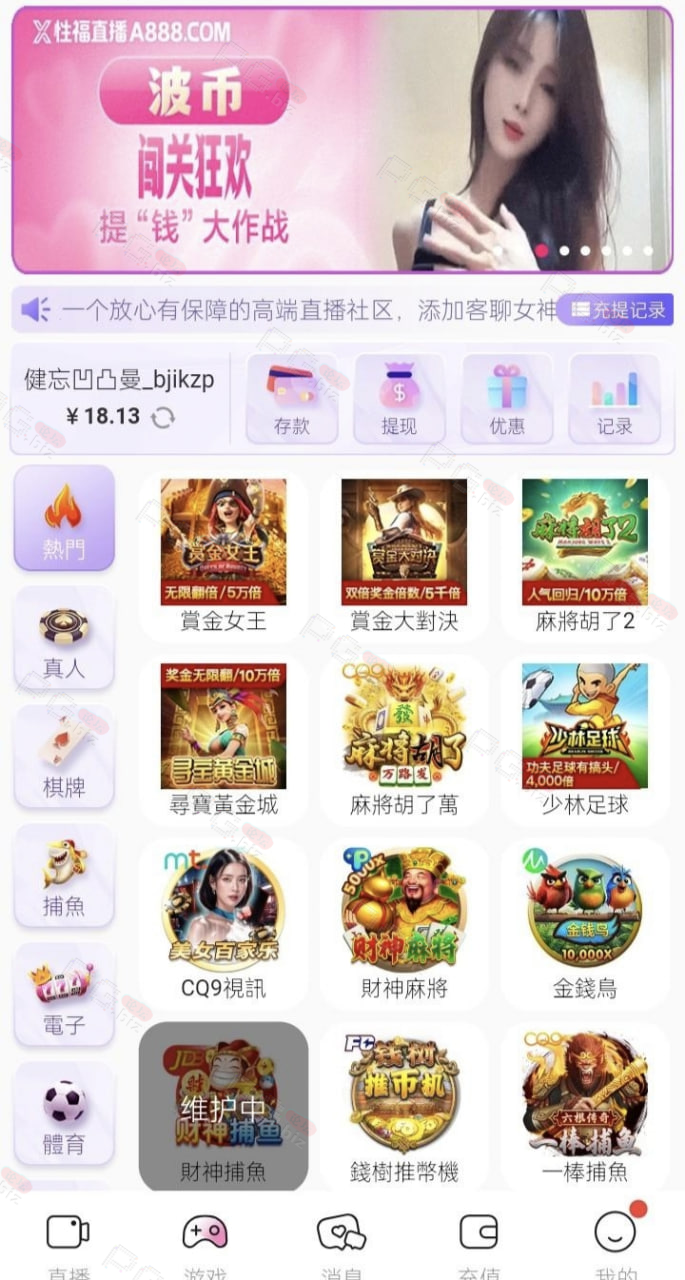
Task: Switch to the 棋牌 category
Action: tap(64, 756)
